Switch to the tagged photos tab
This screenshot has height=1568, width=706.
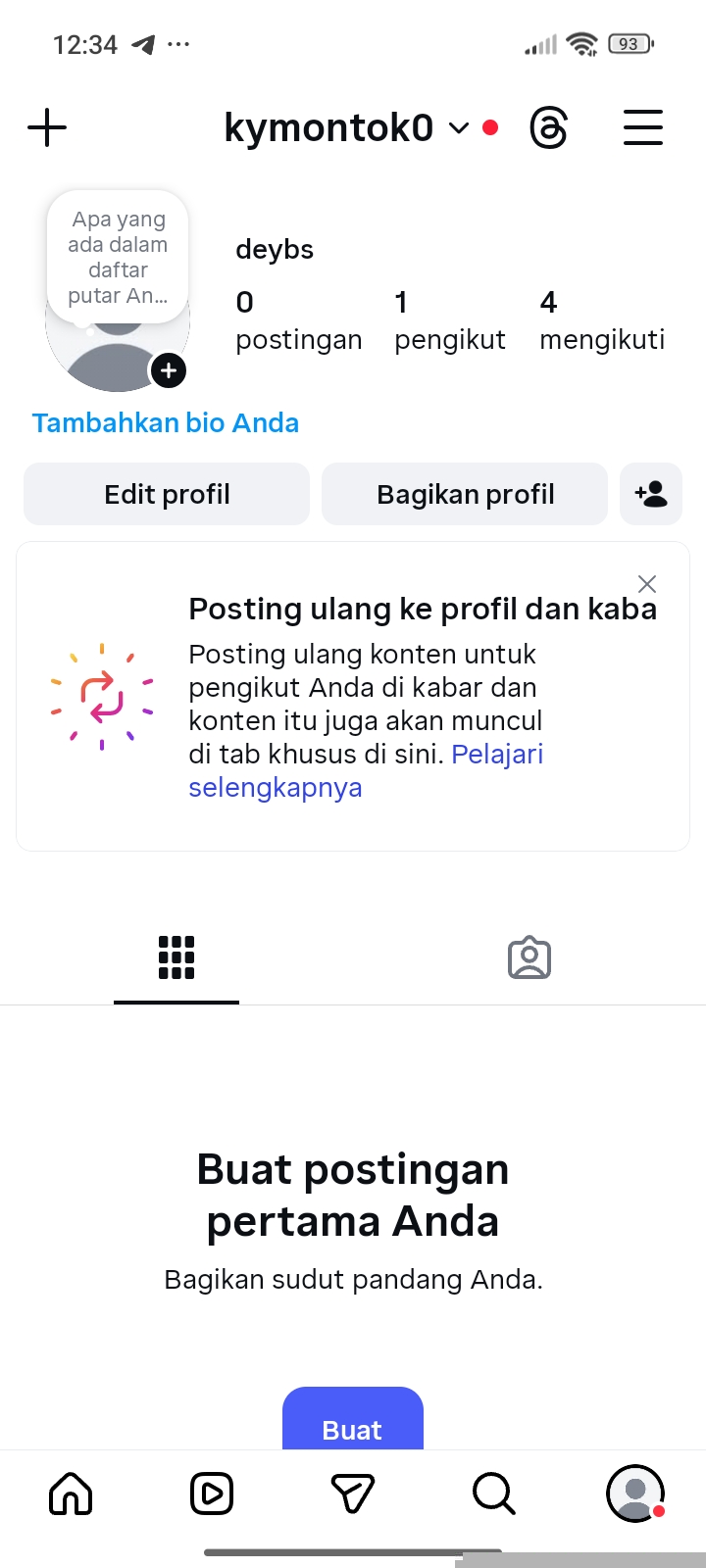click(x=529, y=957)
